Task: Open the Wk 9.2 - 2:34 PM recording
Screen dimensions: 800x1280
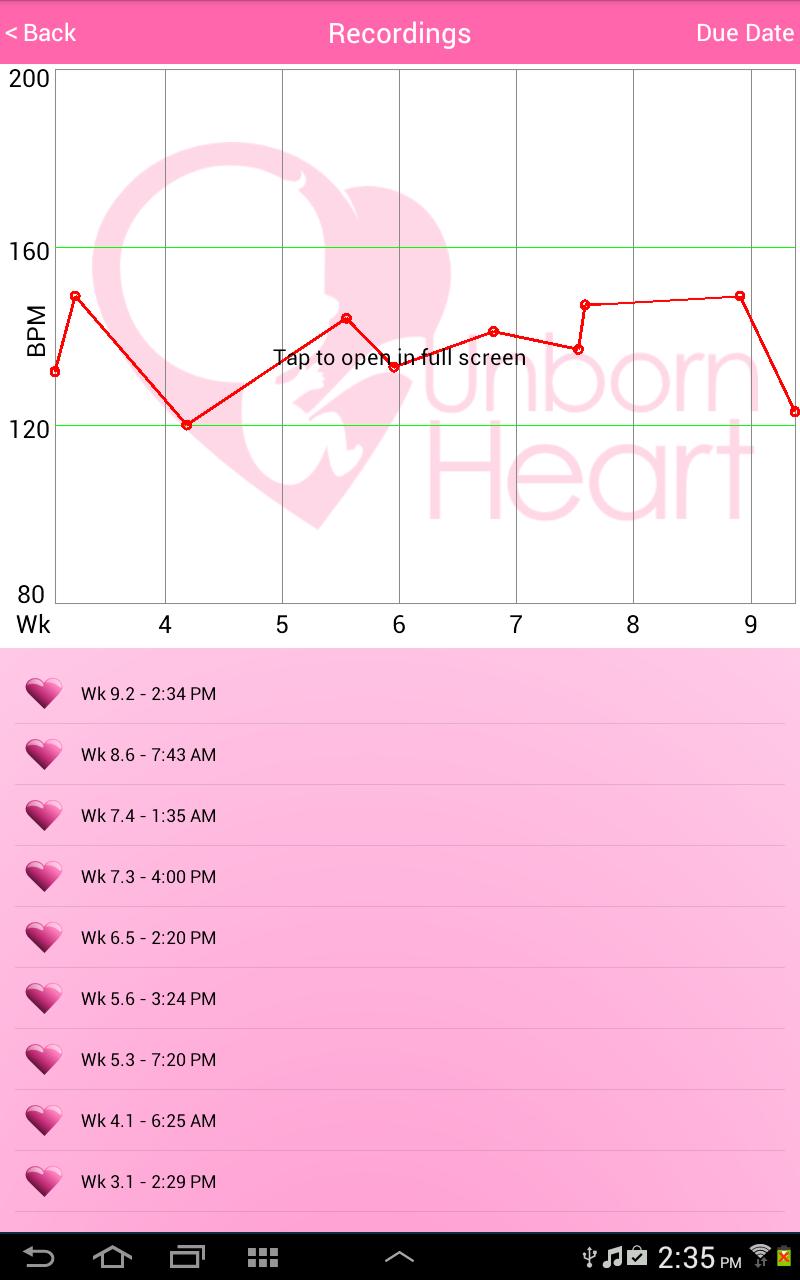Action: point(400,693)
